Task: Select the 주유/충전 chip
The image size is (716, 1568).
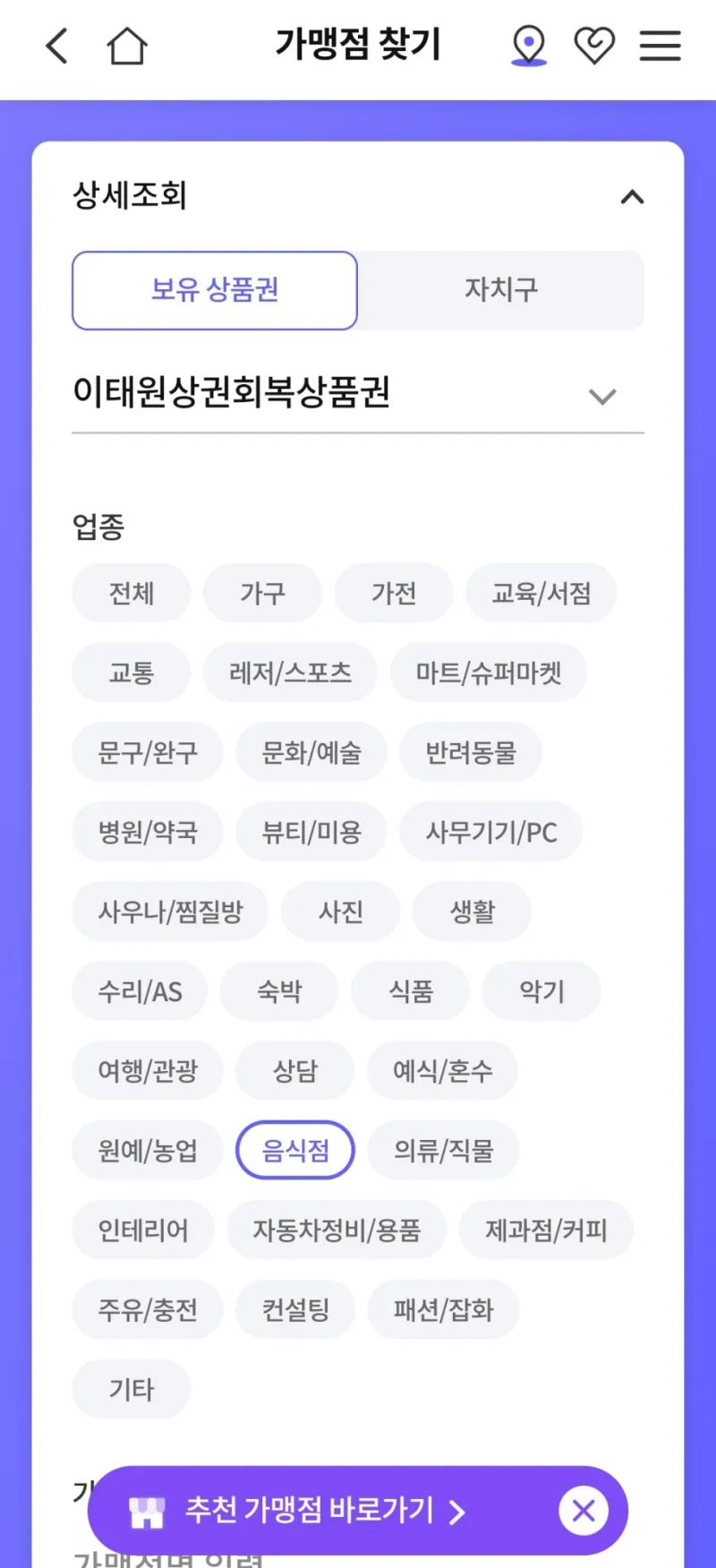Action: click(148, 1310)
